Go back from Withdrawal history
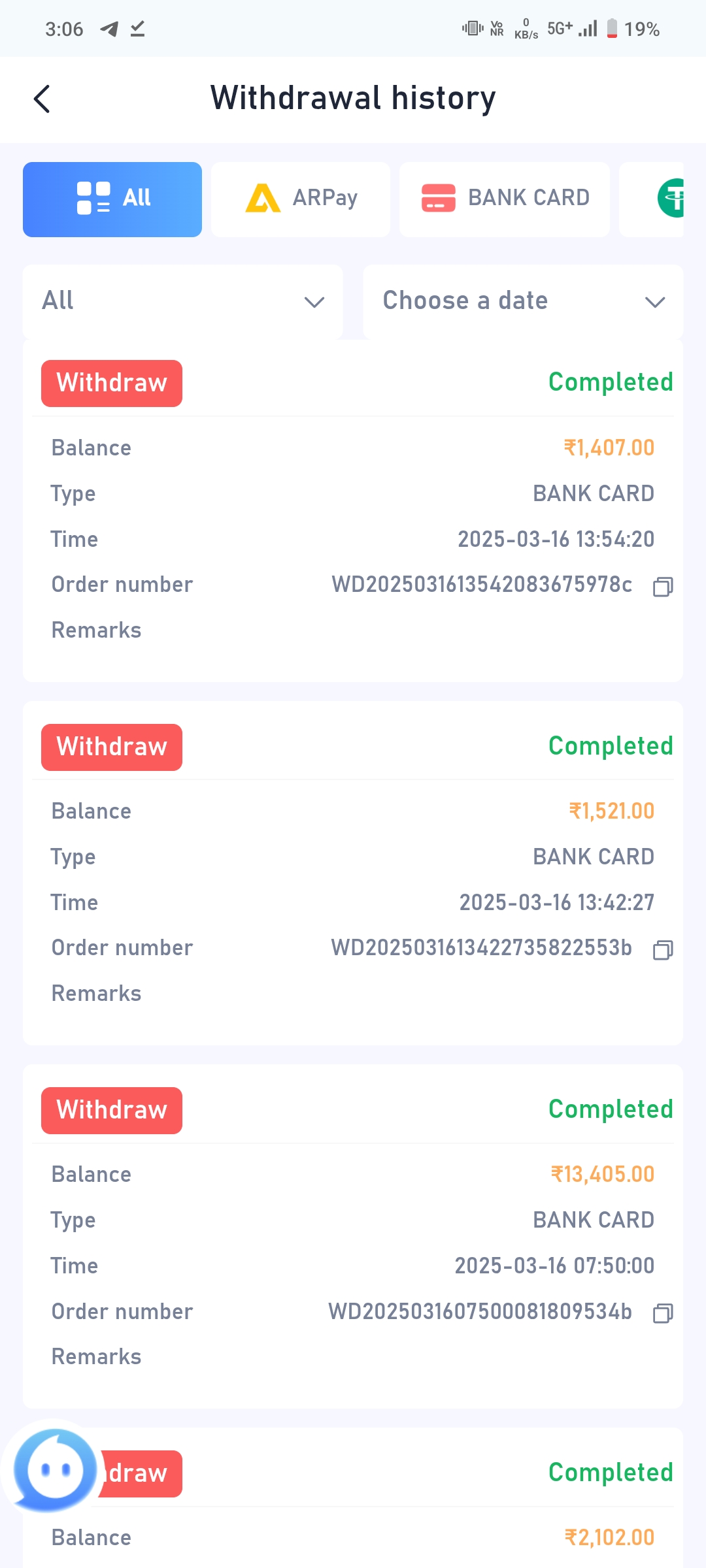 (42, 99)
